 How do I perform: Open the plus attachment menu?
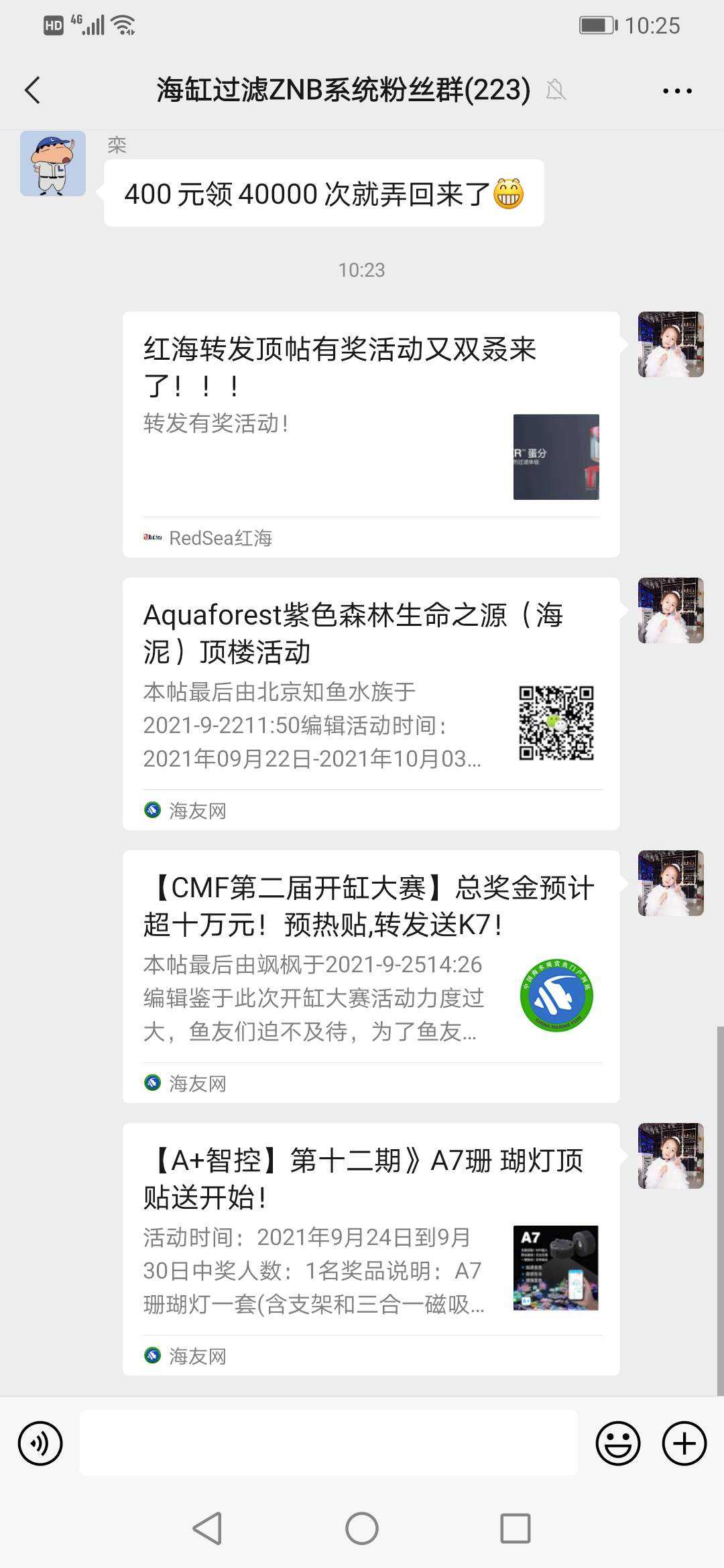pos(684,1443)
